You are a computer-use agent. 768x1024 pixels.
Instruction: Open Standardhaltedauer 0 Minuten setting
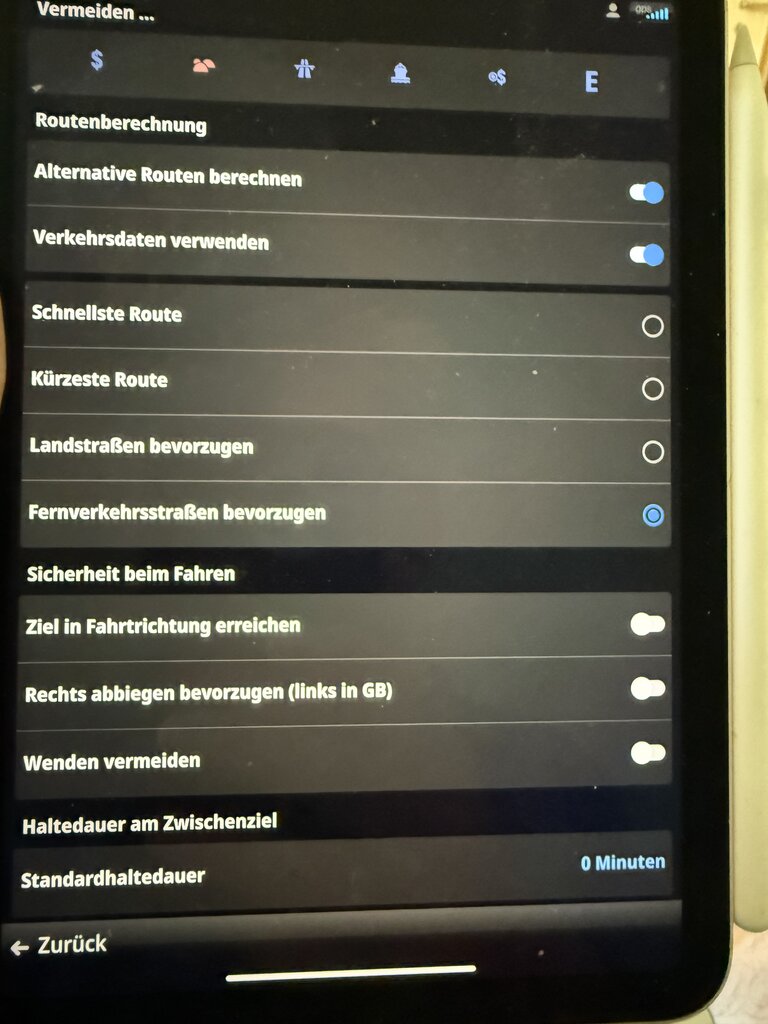(622, 863)
